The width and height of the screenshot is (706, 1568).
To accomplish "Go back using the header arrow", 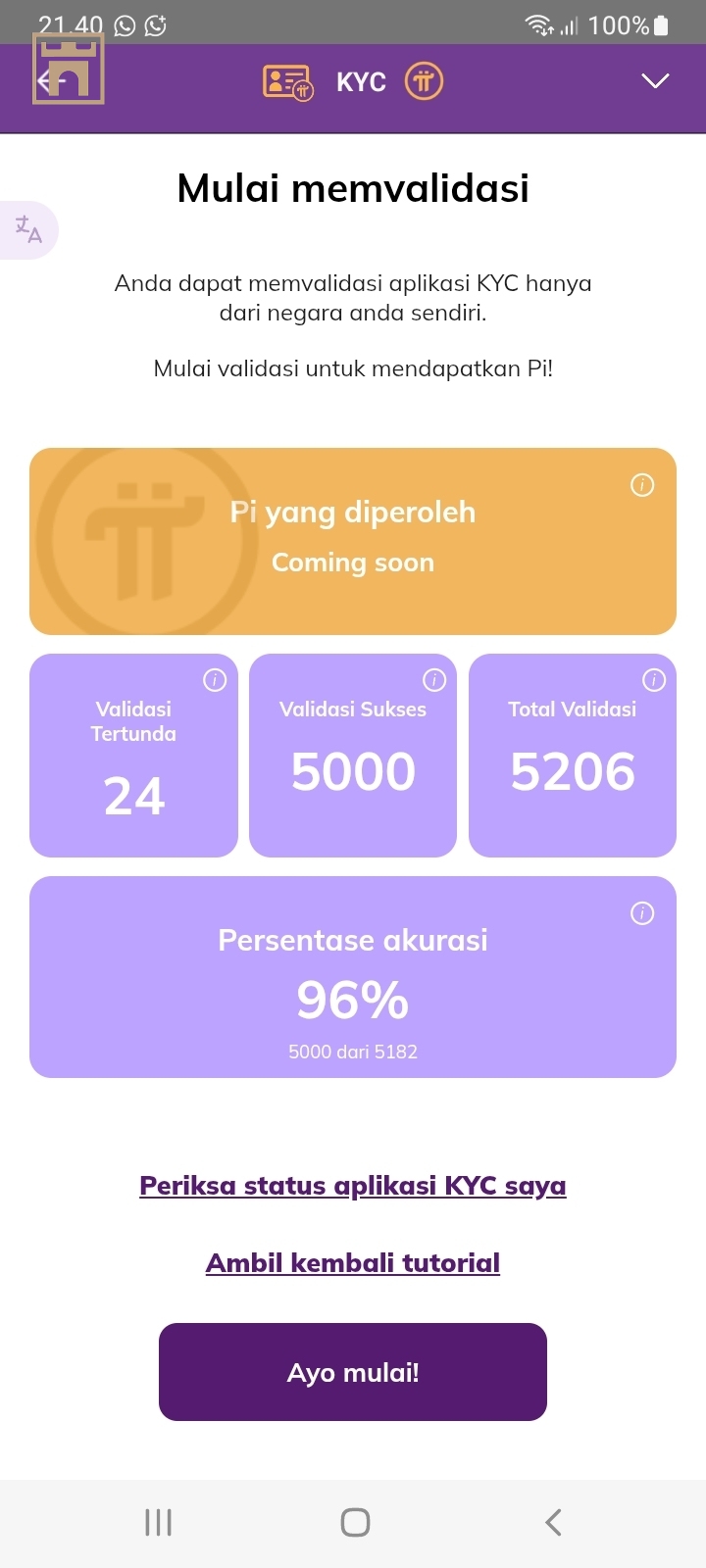I will (47, 82).
